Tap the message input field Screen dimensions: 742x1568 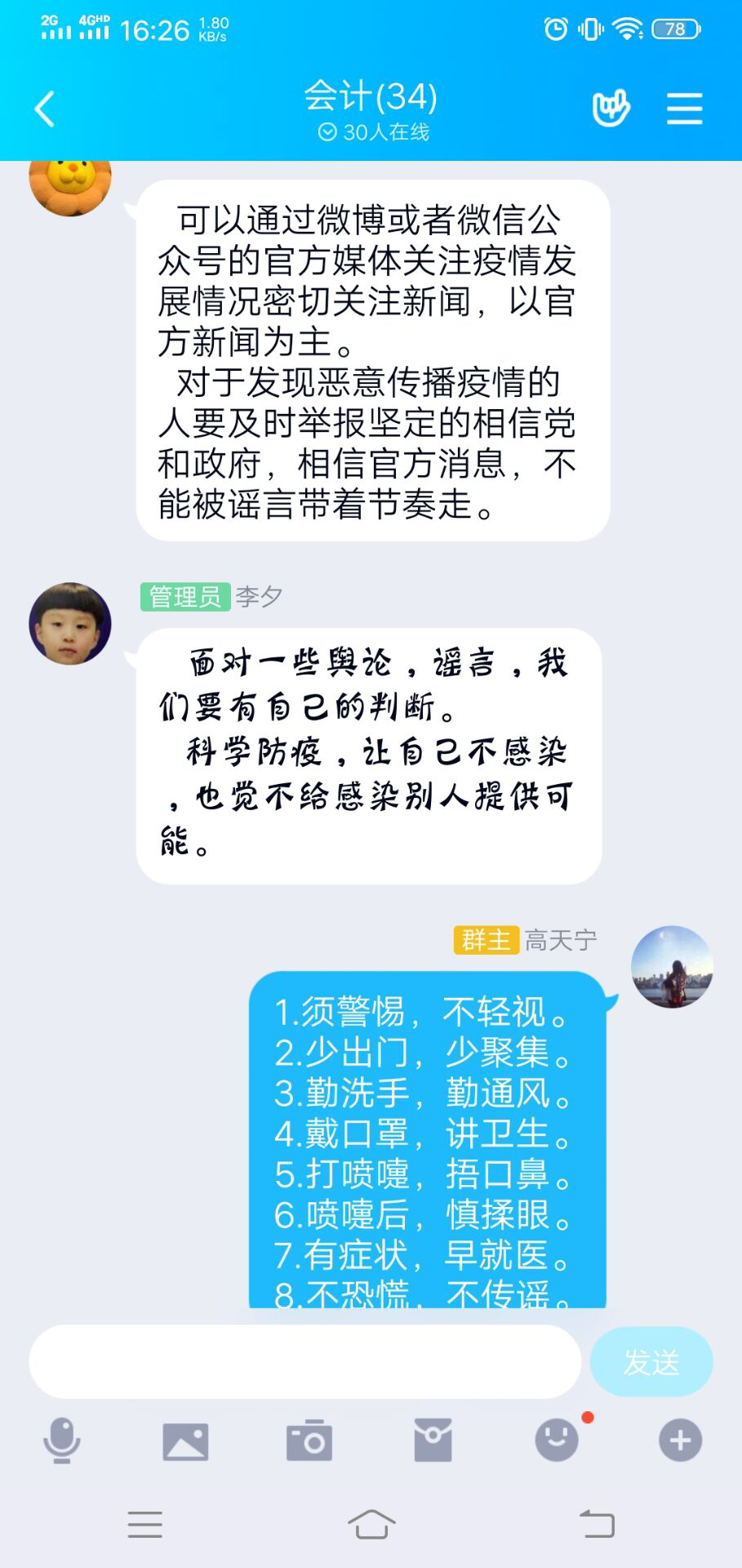(304, 1361)
